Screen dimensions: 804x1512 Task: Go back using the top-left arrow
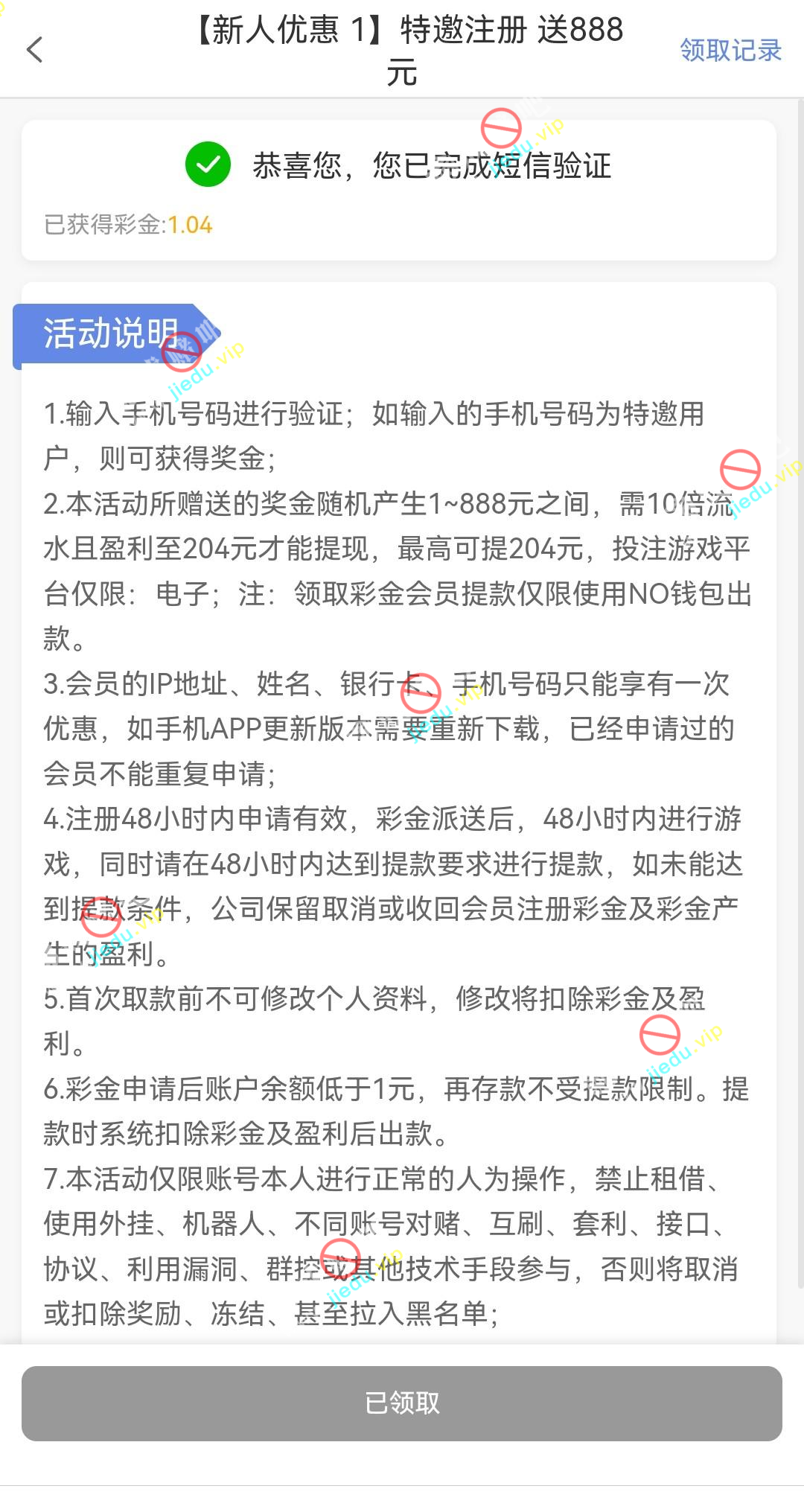tap(35, 50)
